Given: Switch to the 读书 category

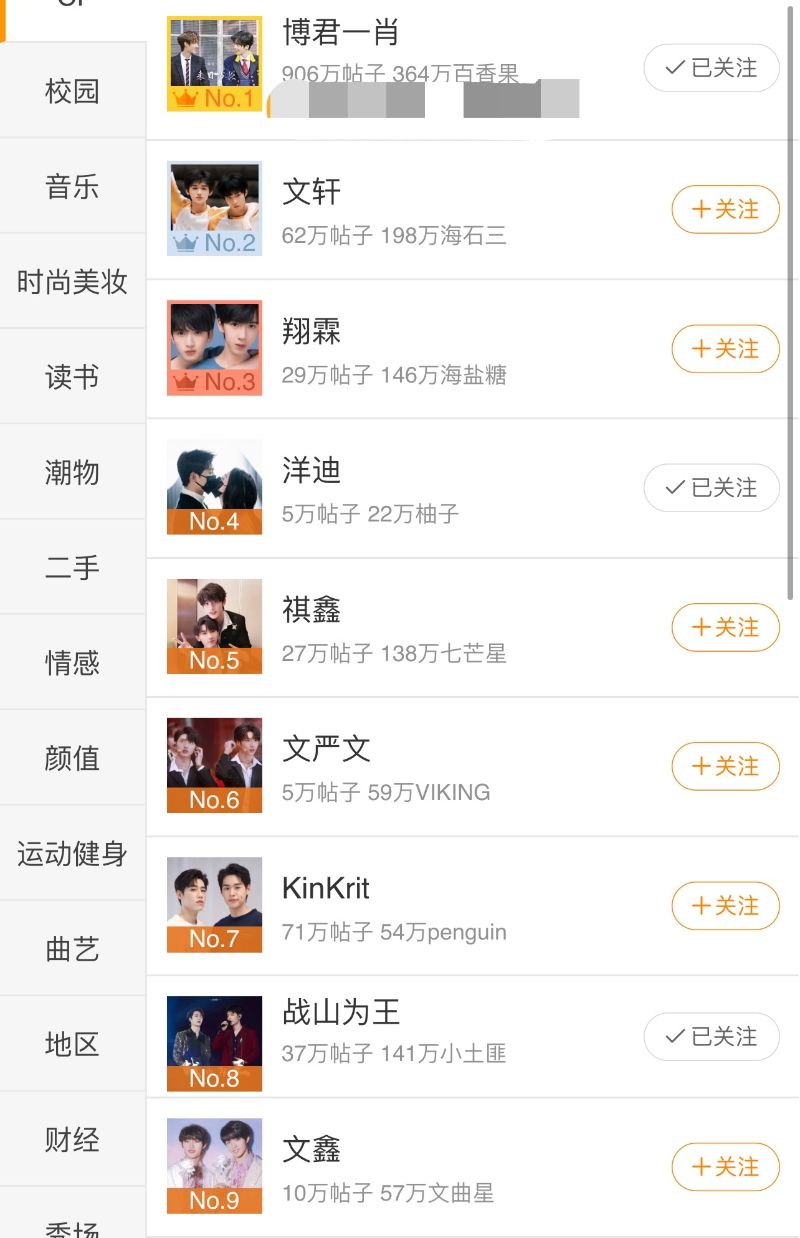Looking at the screenshot, I should 72,377.
